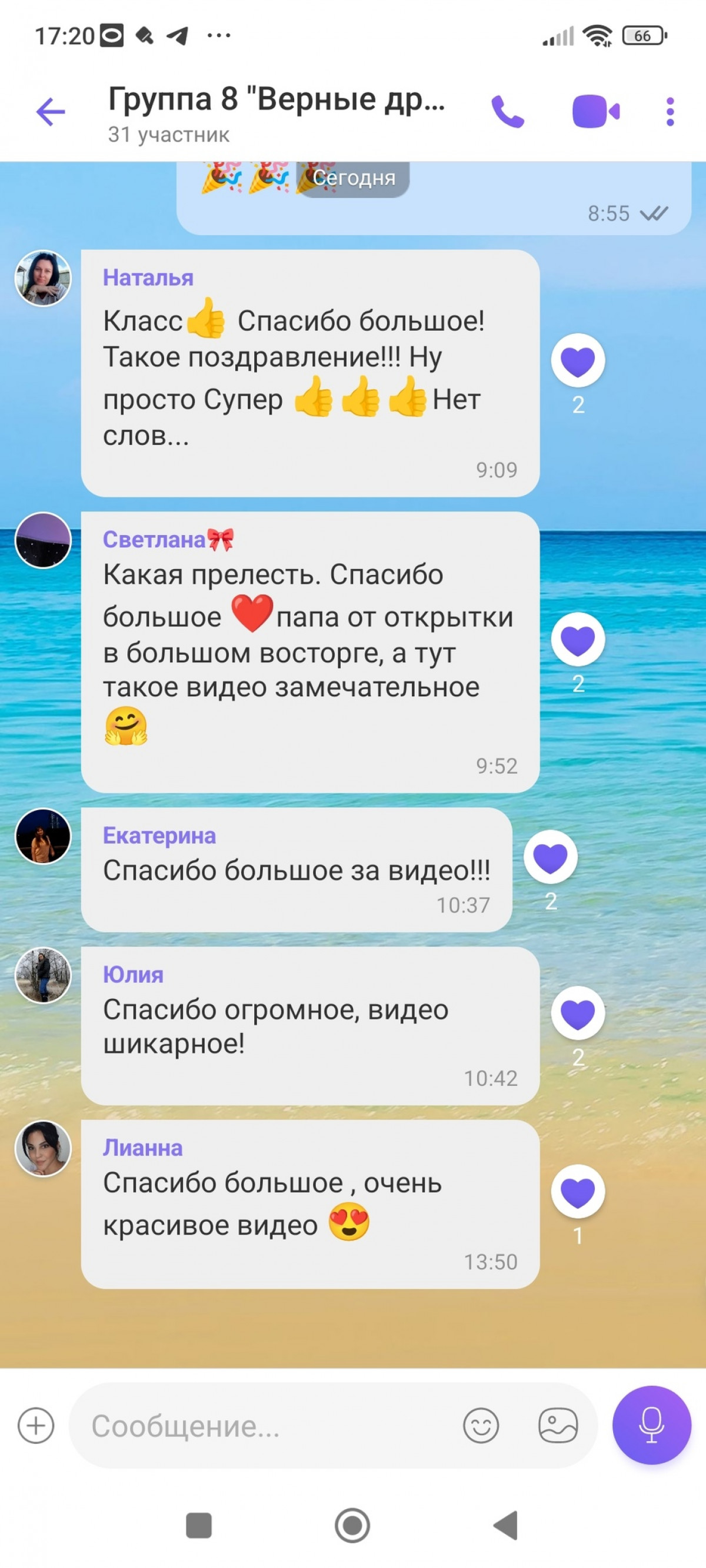Like Юлия's message with the heart
Image resolution: width=706 pixels, height=1568 pixels.
pyautogui.click(x=578, y=1013)
